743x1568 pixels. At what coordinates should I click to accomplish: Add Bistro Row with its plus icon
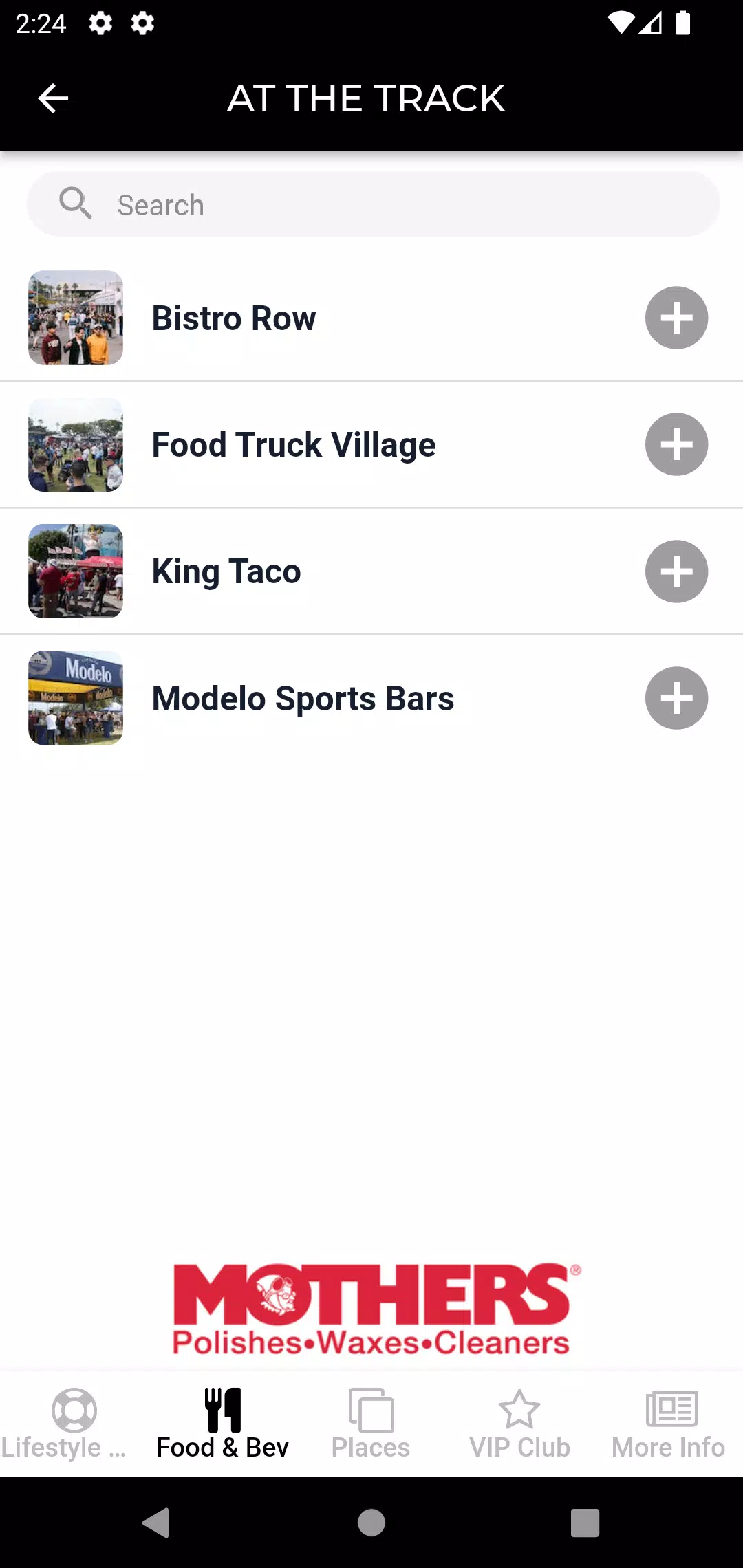click(676, 318)
